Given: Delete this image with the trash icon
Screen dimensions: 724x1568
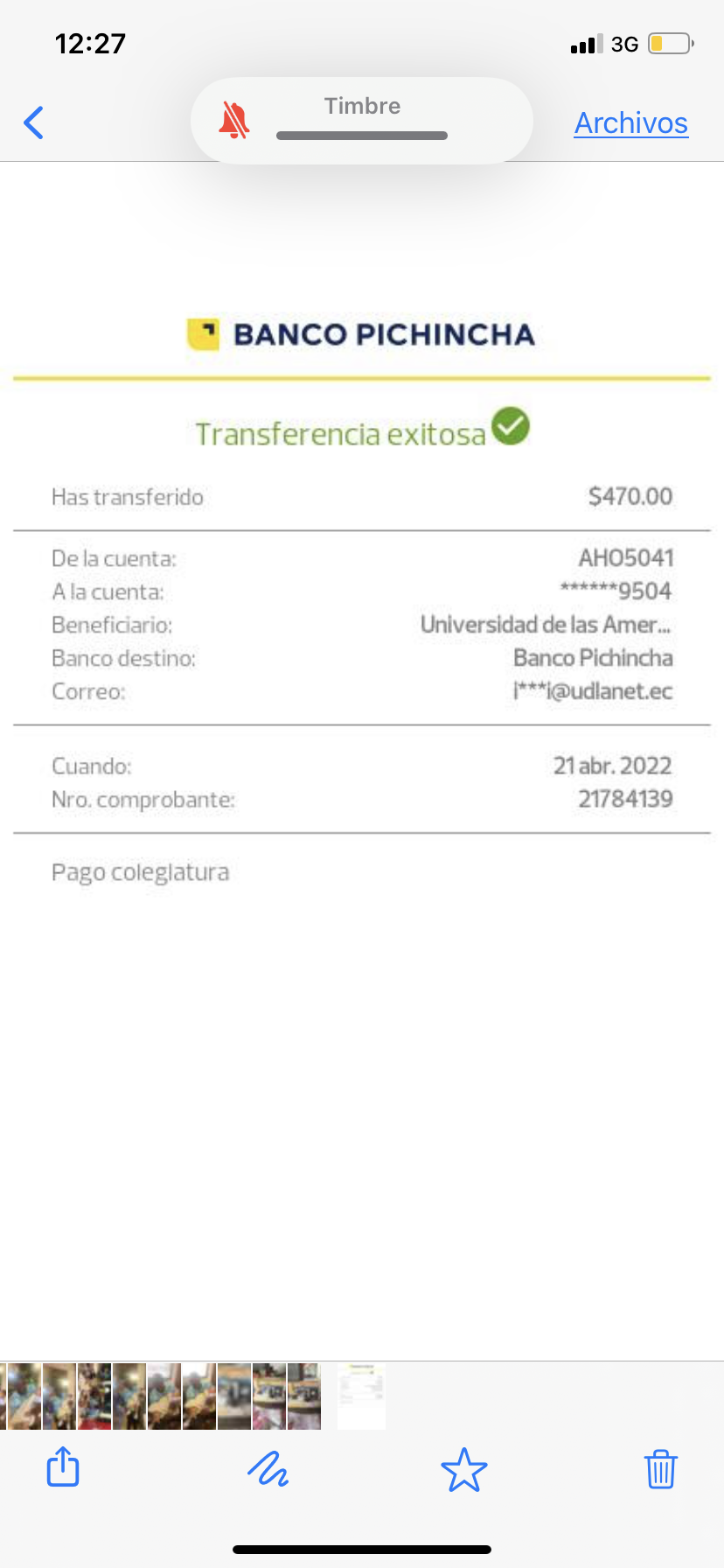Looking at the screenshot, I should (660, 1468).
